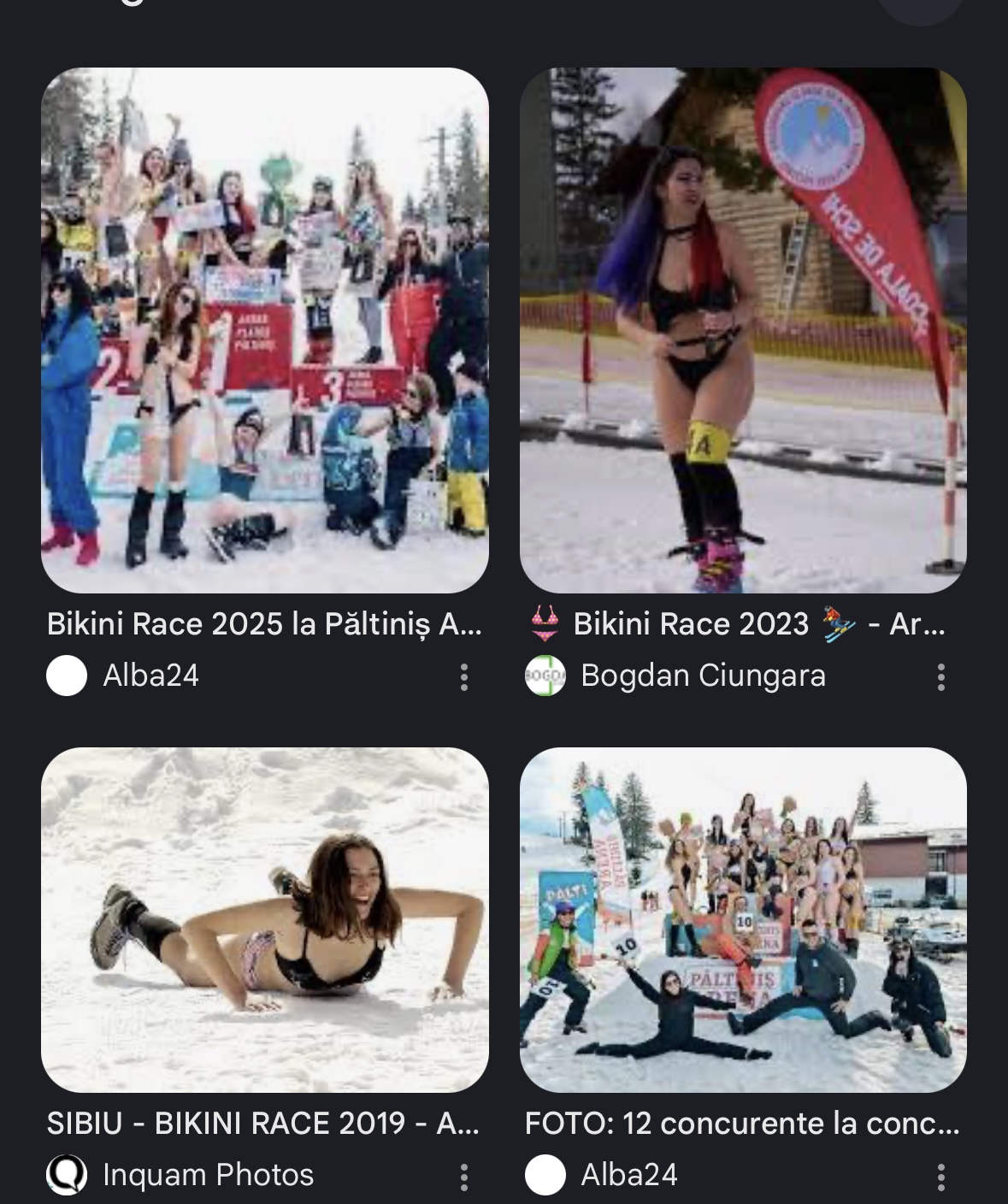Open options menu for Inquam Photos result
This screenshot has width=1008, height=1204.
click(x=464, y=1177)
